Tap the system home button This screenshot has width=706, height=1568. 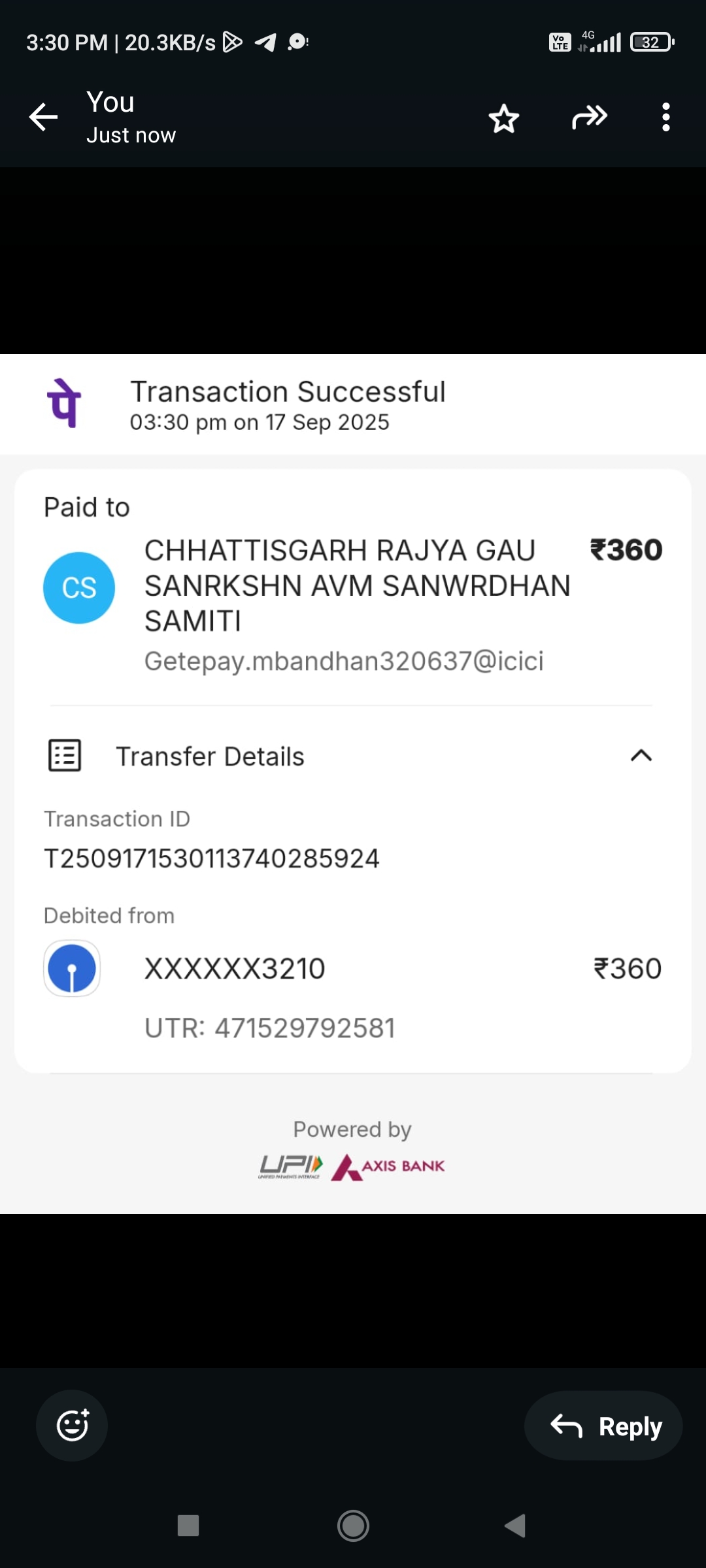tap(353, 1526)
